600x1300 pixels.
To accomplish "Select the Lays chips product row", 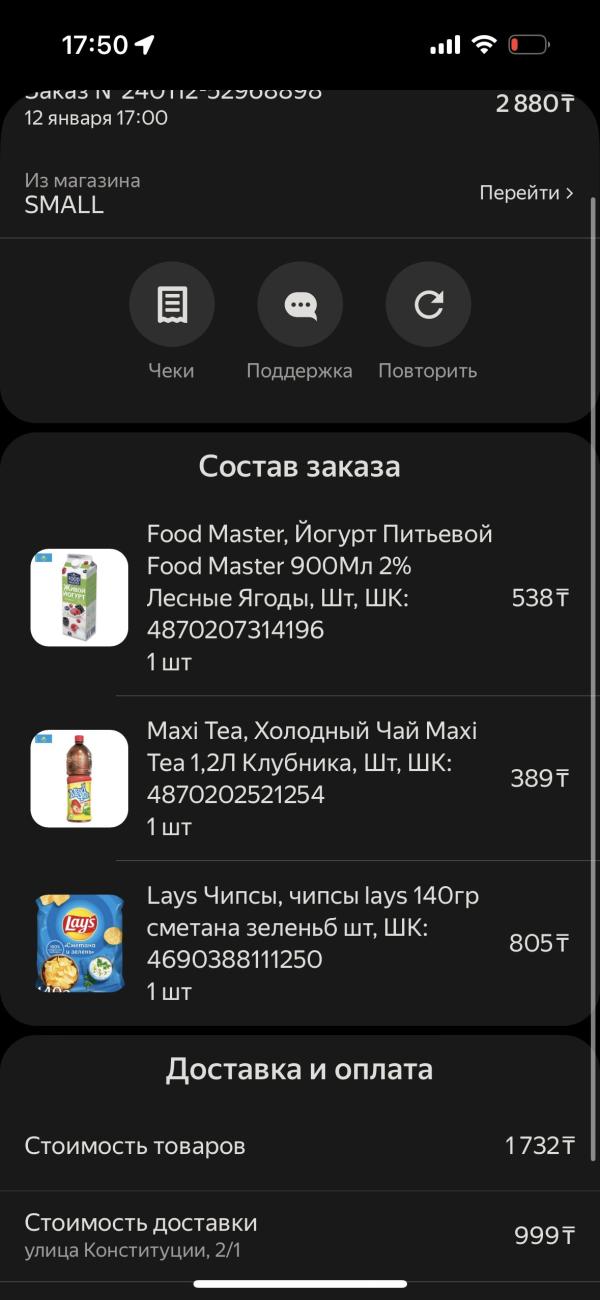I will (300, 943).
